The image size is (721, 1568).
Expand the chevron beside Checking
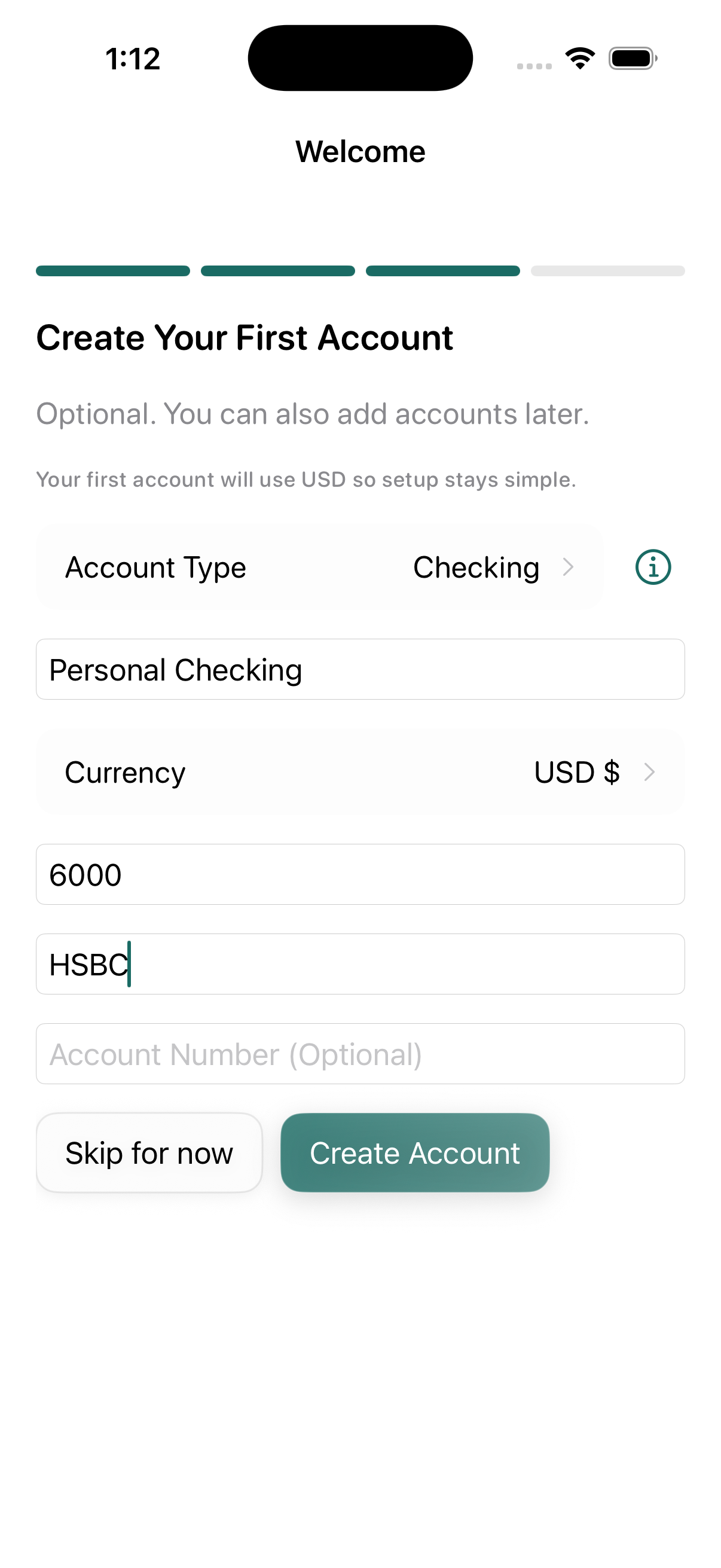coord(570,566)
